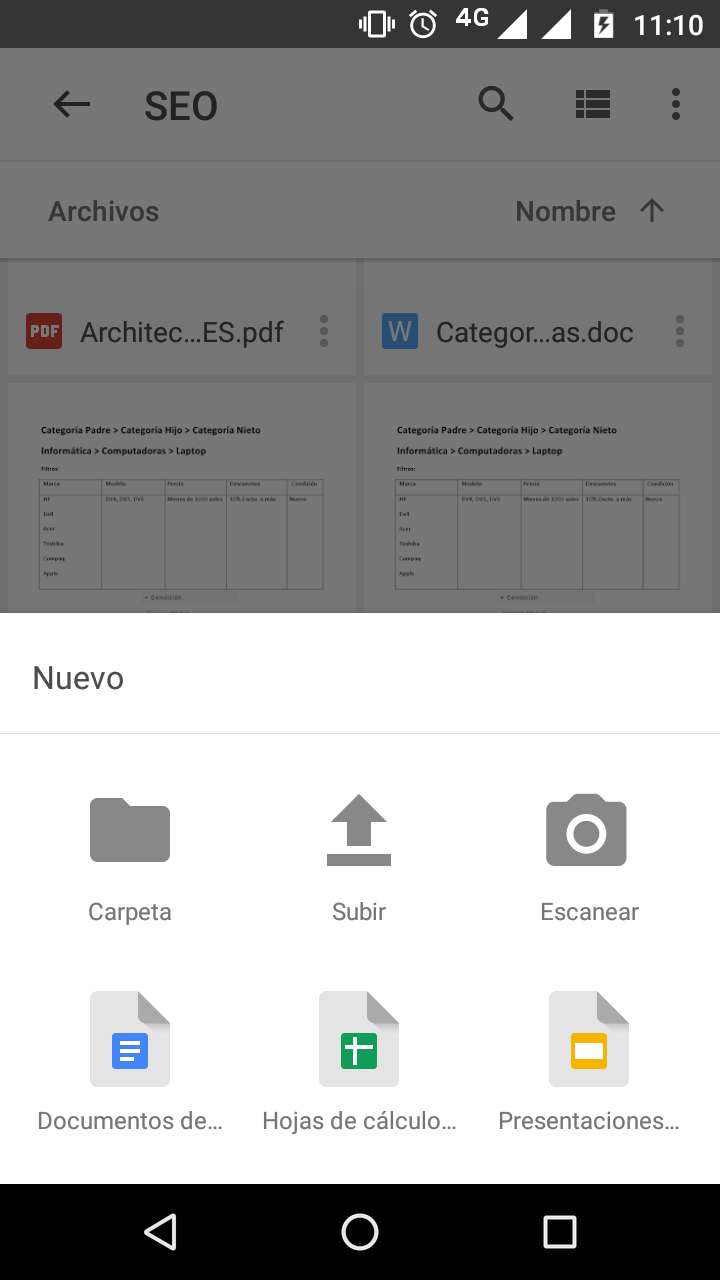The image size is (720, 1280).
Task: Open the Nombre sorting dropdown
Action: pos(565,211)
